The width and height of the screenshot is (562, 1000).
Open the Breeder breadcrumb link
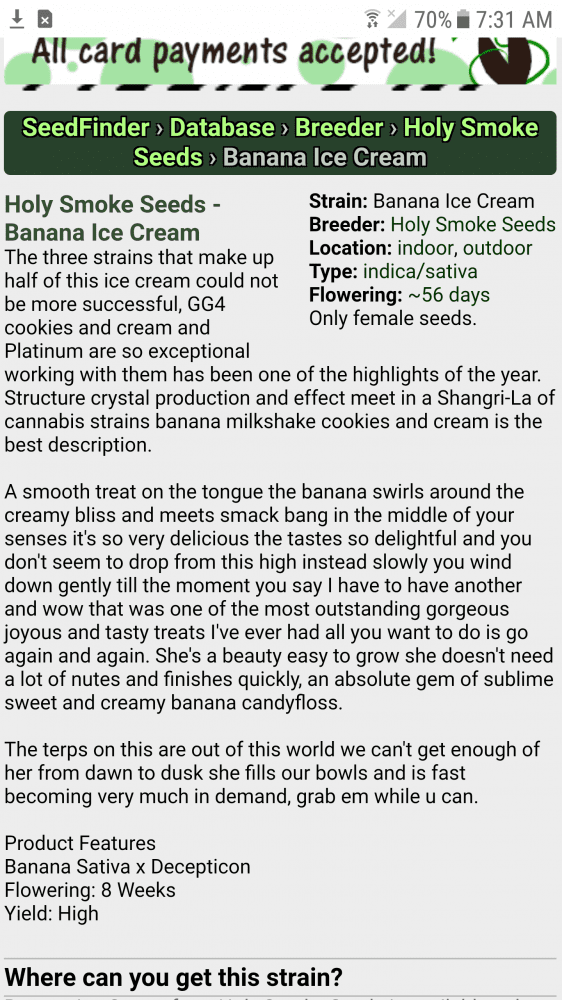[x=339, y=128]
